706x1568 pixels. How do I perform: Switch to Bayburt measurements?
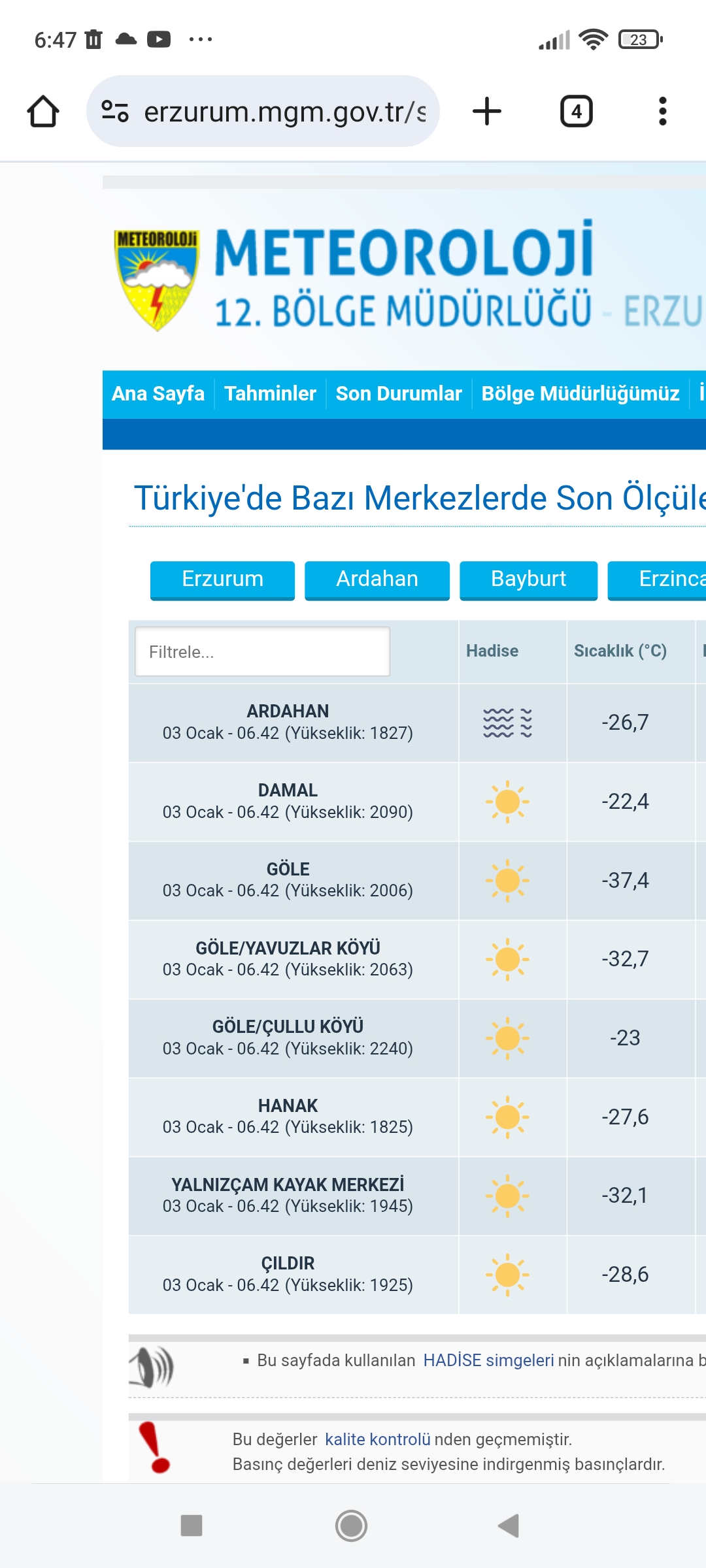[x=528, y=580]
